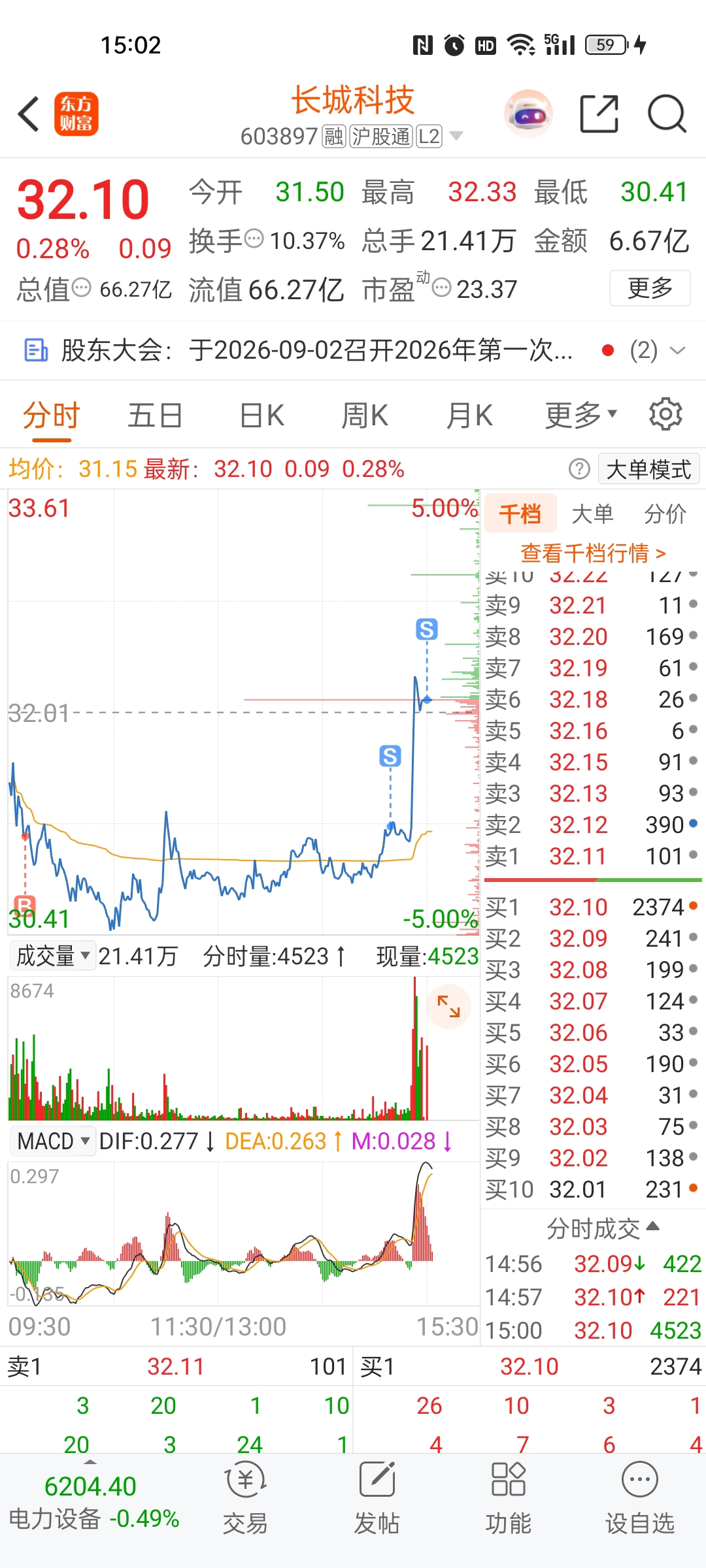Open the robot assistant avatar
The width and height of the screenshot is (706, 1568).
(528, 114)
